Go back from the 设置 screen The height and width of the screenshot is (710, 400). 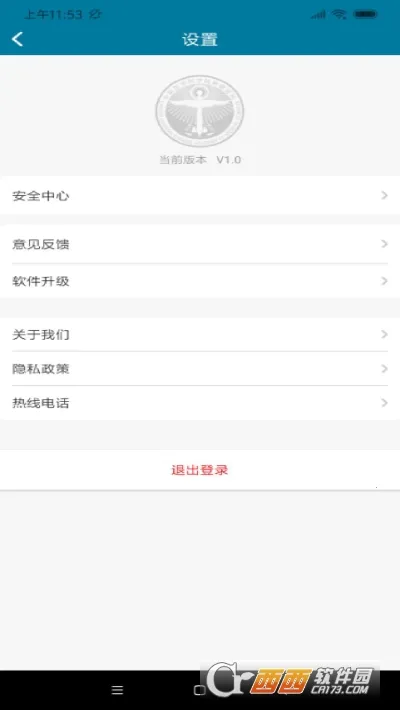tap(17, 39)
